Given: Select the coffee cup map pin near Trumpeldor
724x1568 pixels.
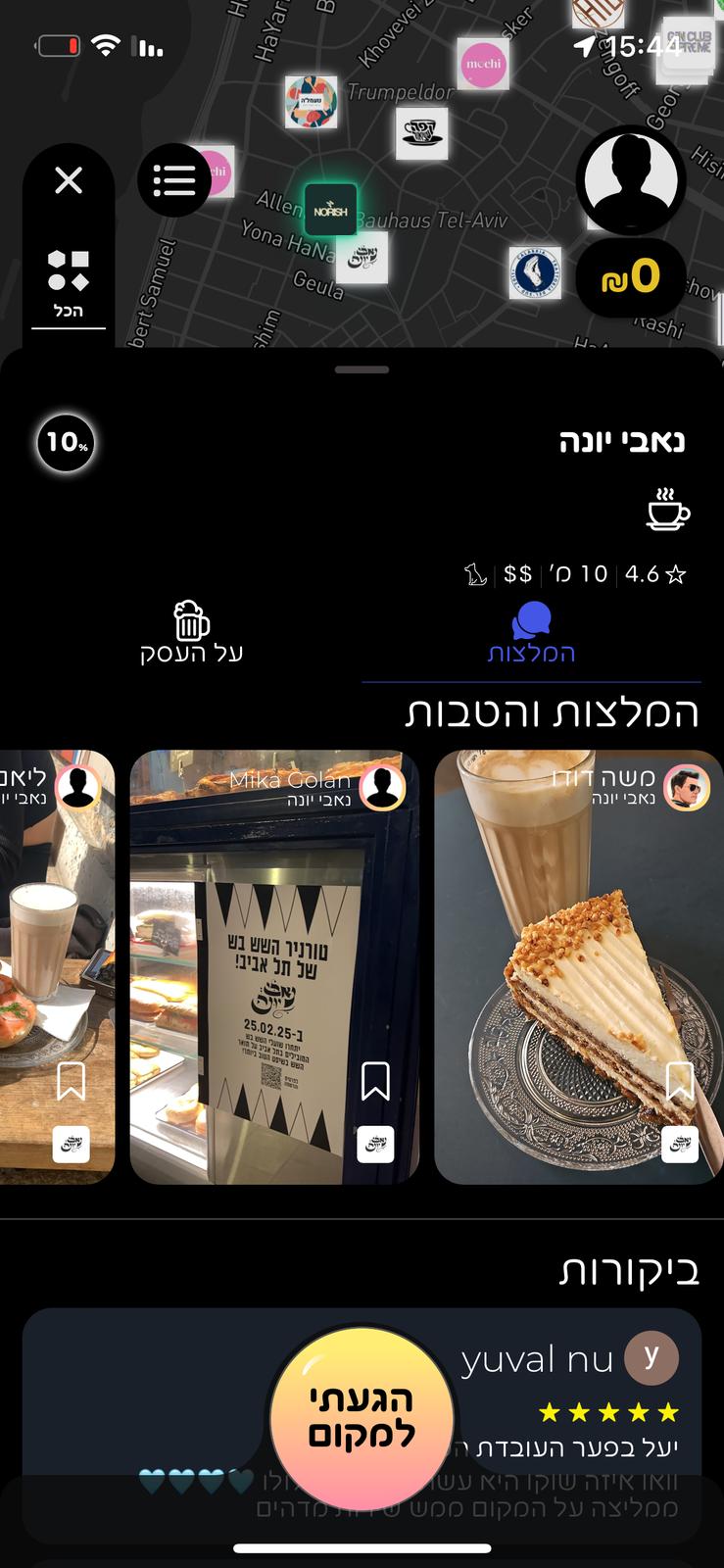Looking at the screenshot, I should (x=423, y=132).
